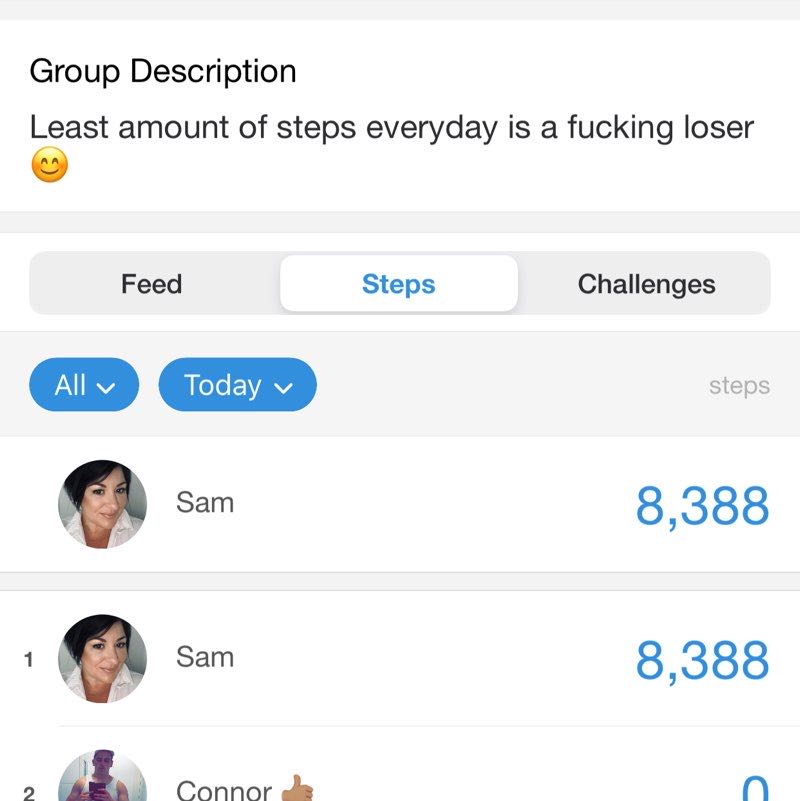Screen dimensions: 800x801
Task: Select Connor's name in the leaderboard
Action: (x=223, y=789)
